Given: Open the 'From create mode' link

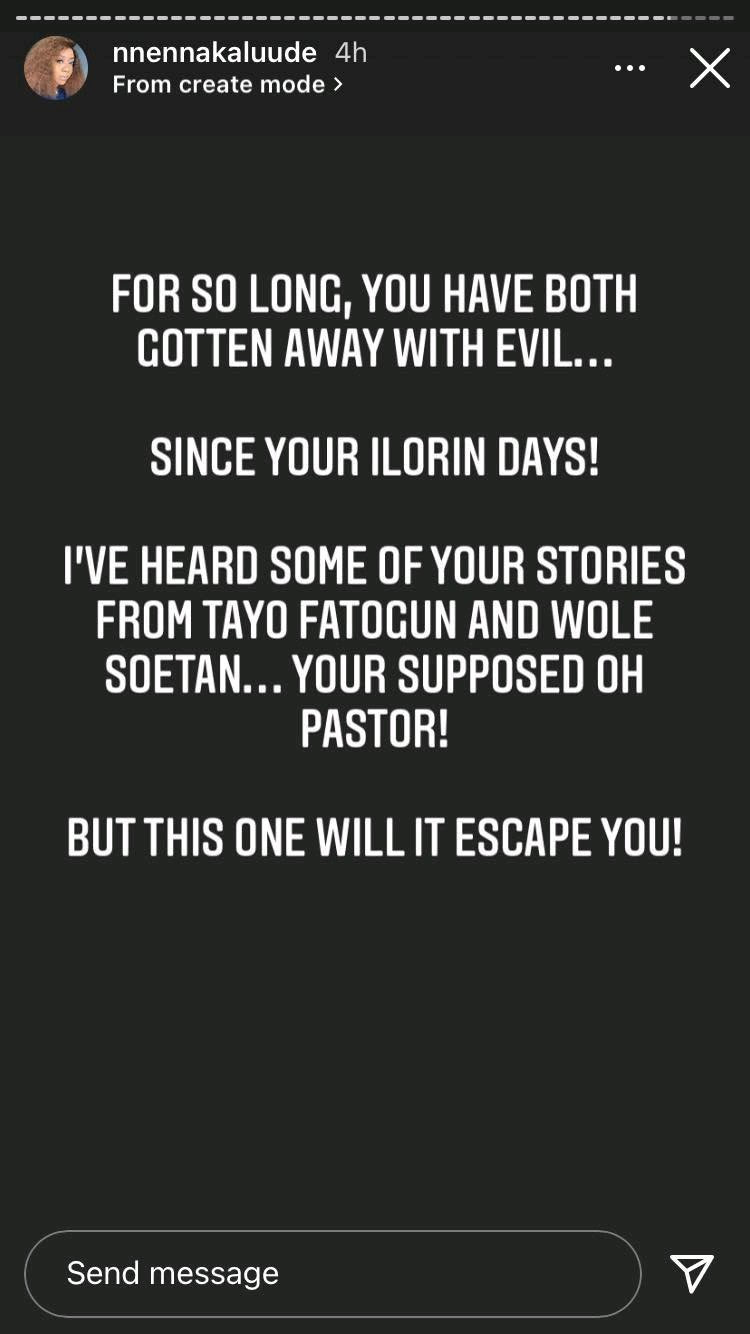Looking at the screenshot, I should click(x=227, y=85).
